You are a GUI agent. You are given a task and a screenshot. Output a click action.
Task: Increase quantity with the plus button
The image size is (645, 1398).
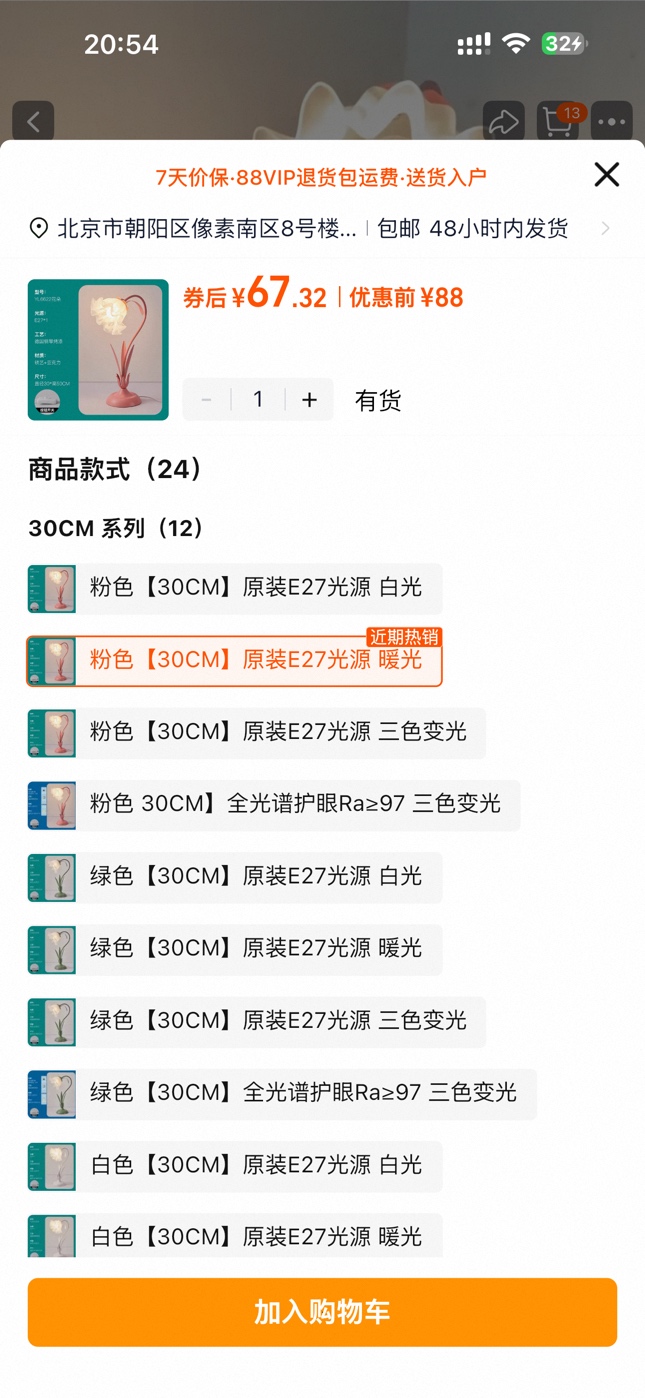click(309, 400)
